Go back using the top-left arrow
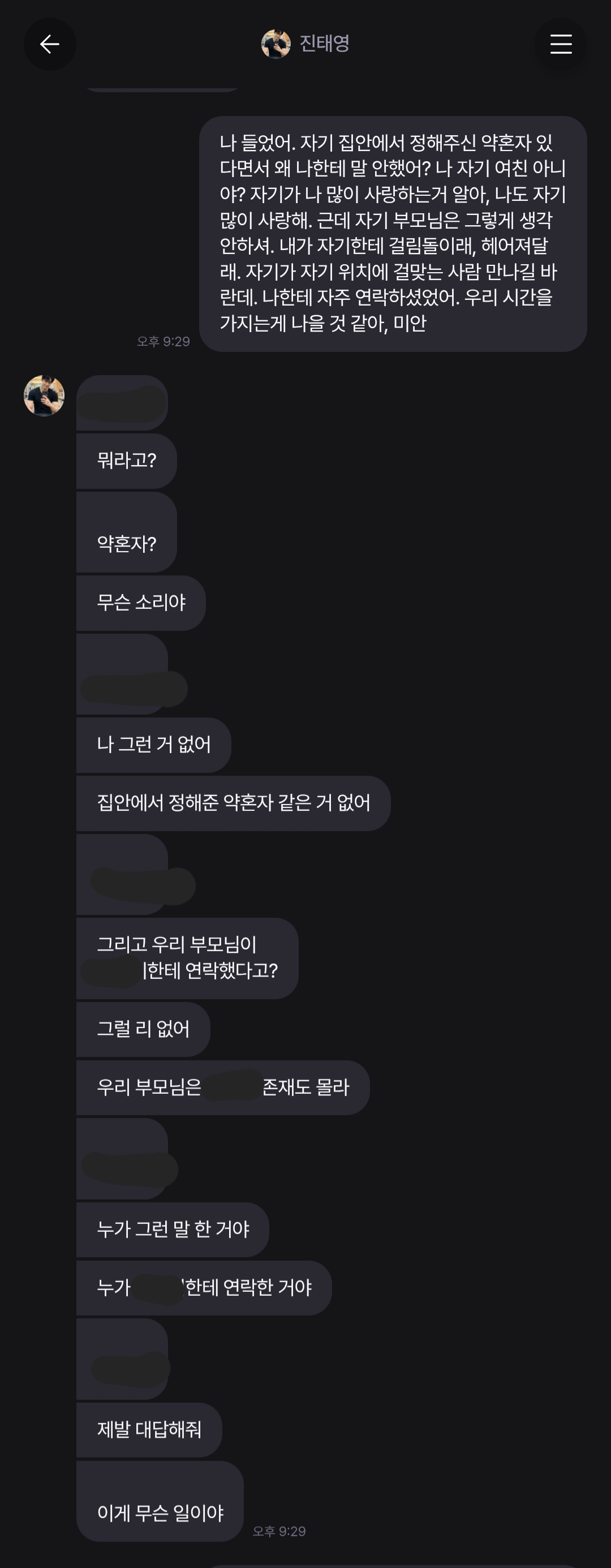The height and width of the screenshot is (1568, 611). (x=49, y=44)
